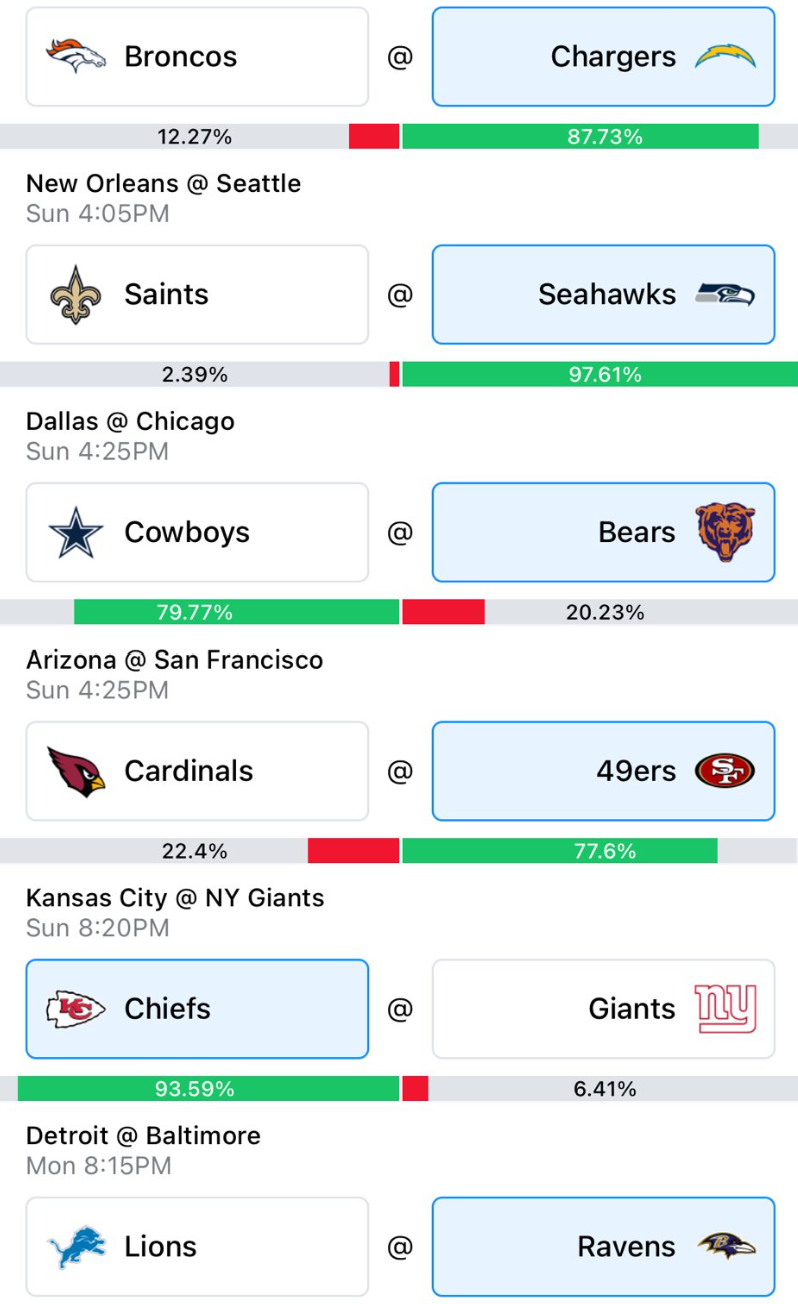Image resolution: width=798 pixels, height=1304 pixels.
Task: Select the 49ers as your pick
Action: (x=603, y=771)
